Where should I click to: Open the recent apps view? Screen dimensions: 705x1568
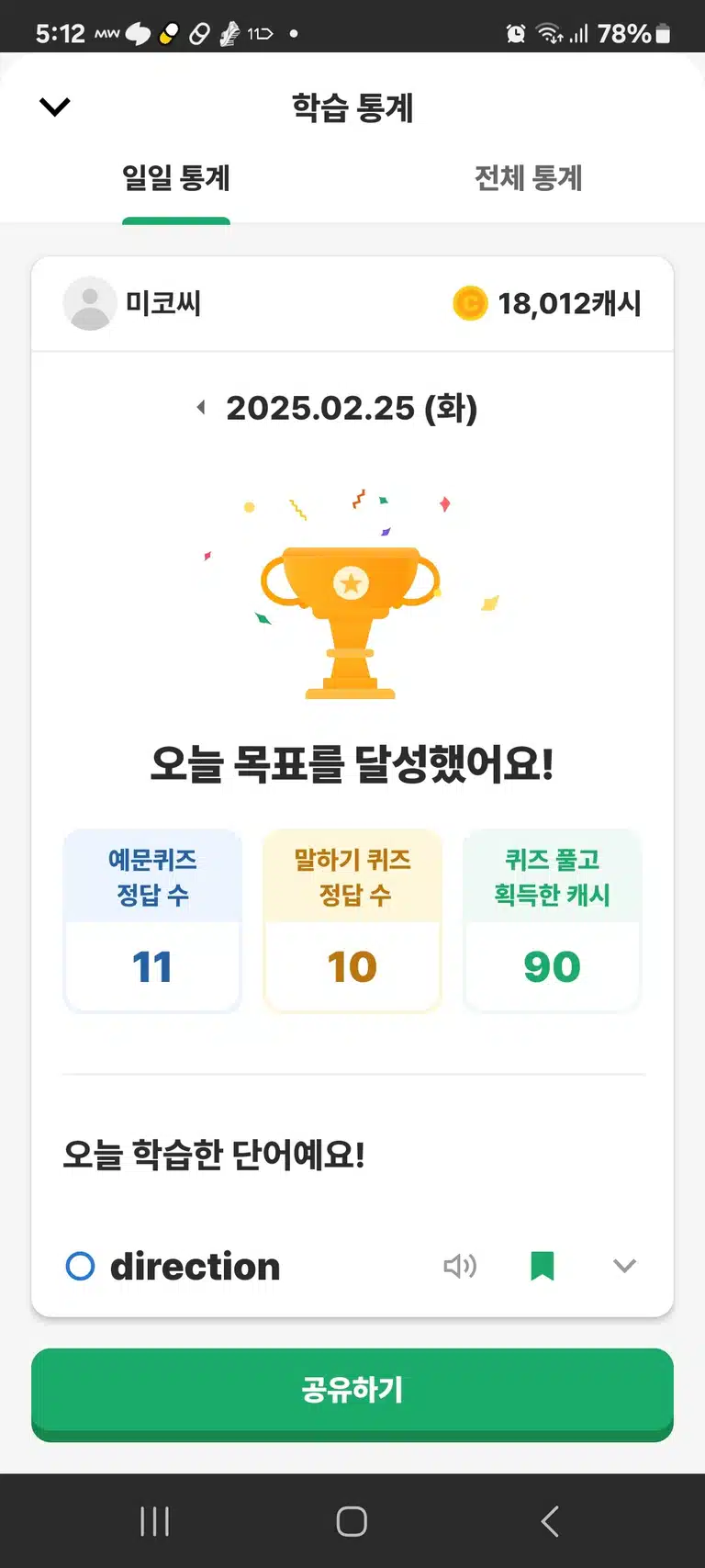point(155,1521)
